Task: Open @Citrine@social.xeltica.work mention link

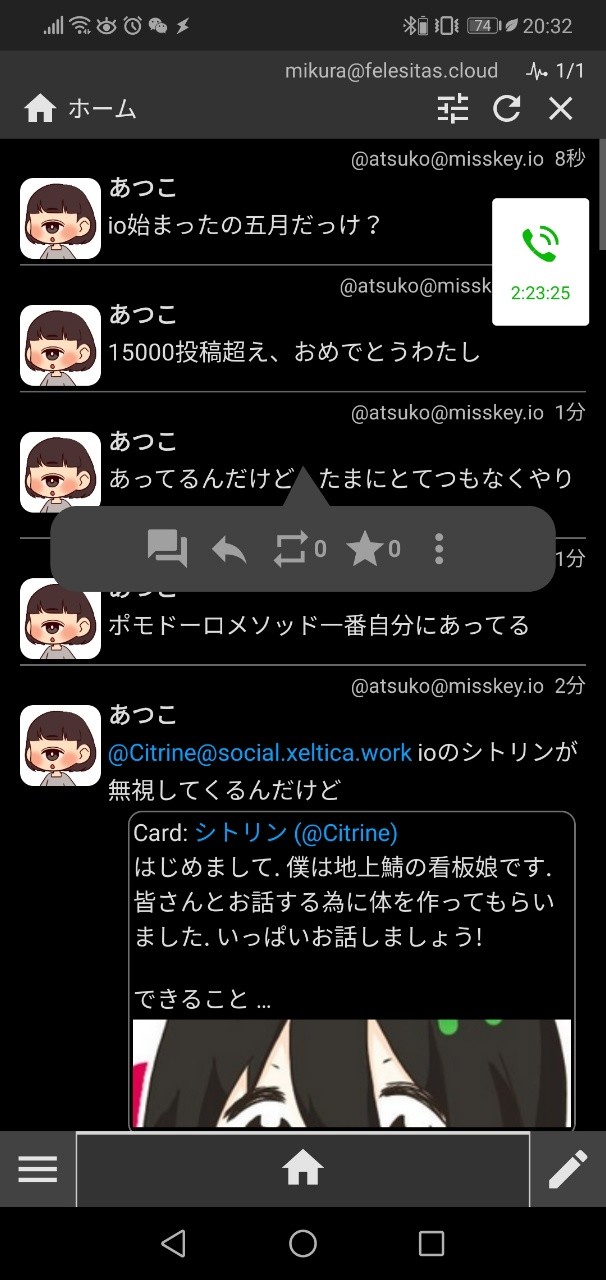Action: click(260, 752)
